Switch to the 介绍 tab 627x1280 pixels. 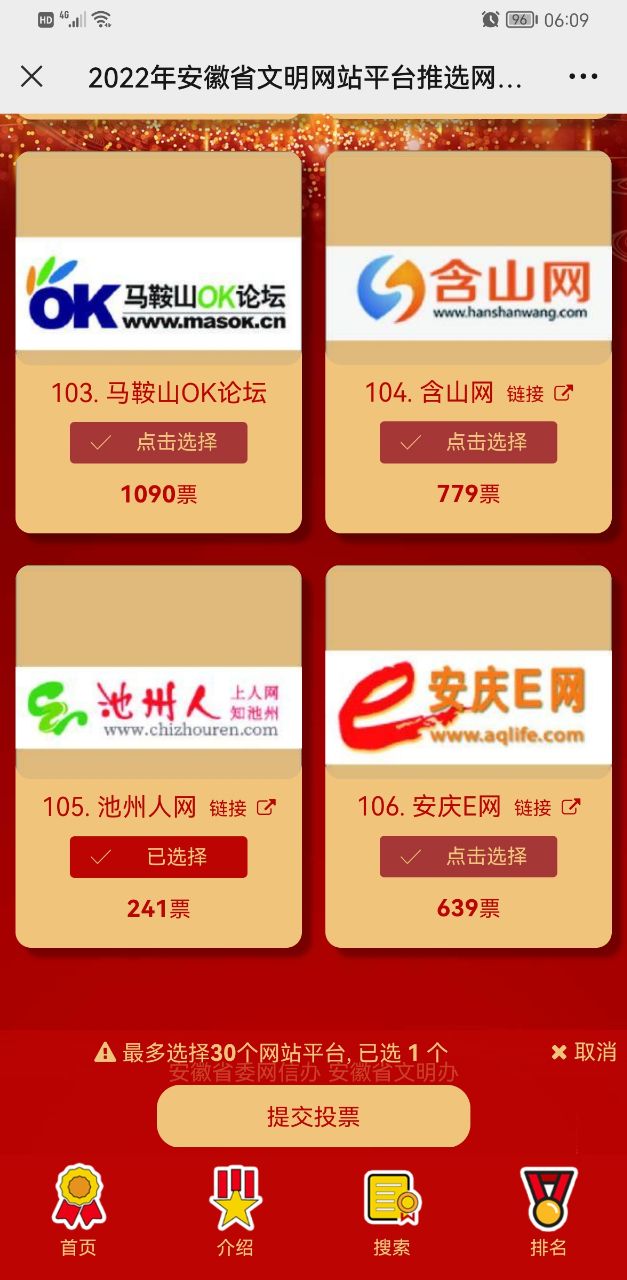[235, 1212]
